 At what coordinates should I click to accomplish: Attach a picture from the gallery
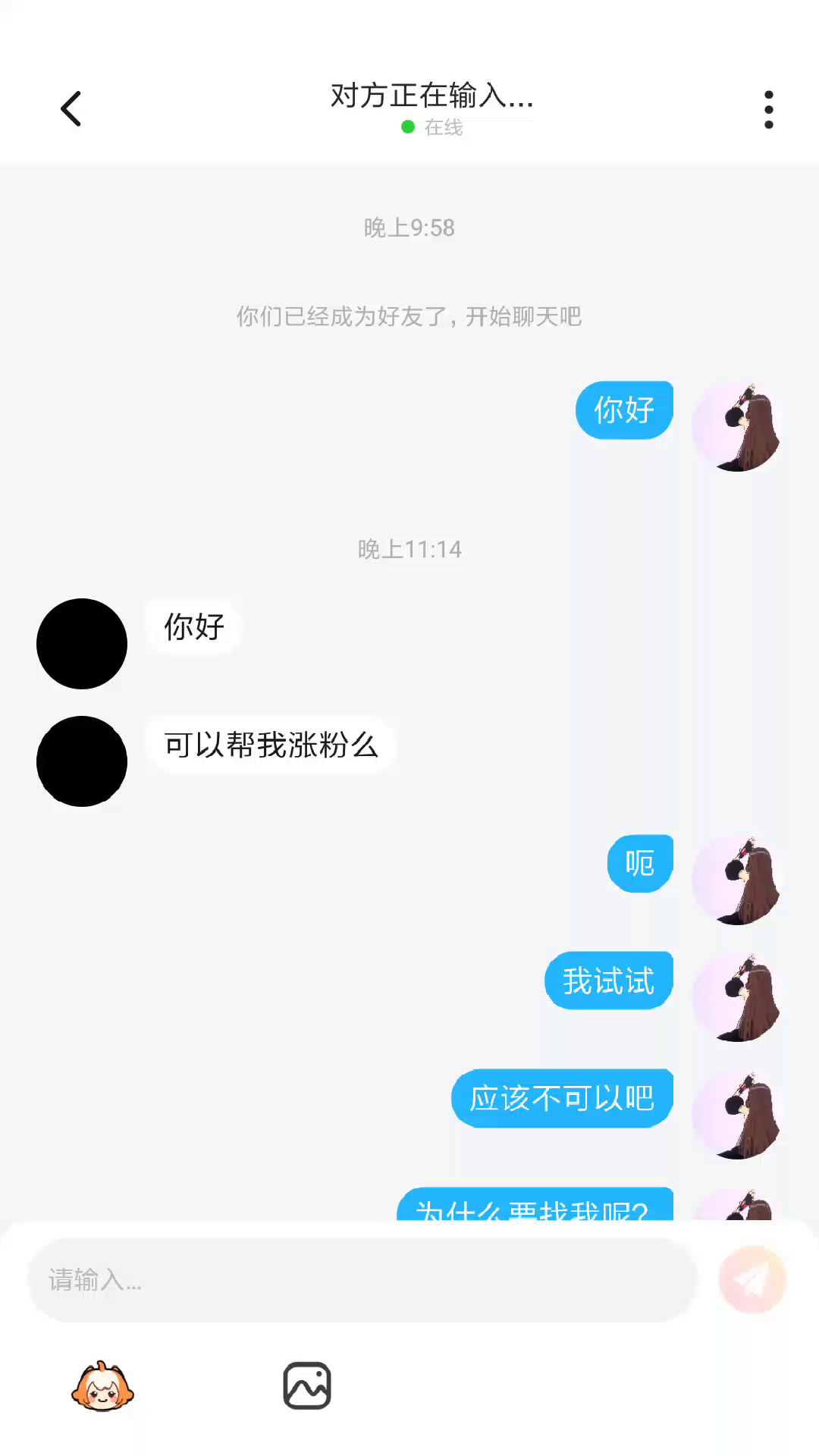pyautogui.click(x=307, y=1386)
